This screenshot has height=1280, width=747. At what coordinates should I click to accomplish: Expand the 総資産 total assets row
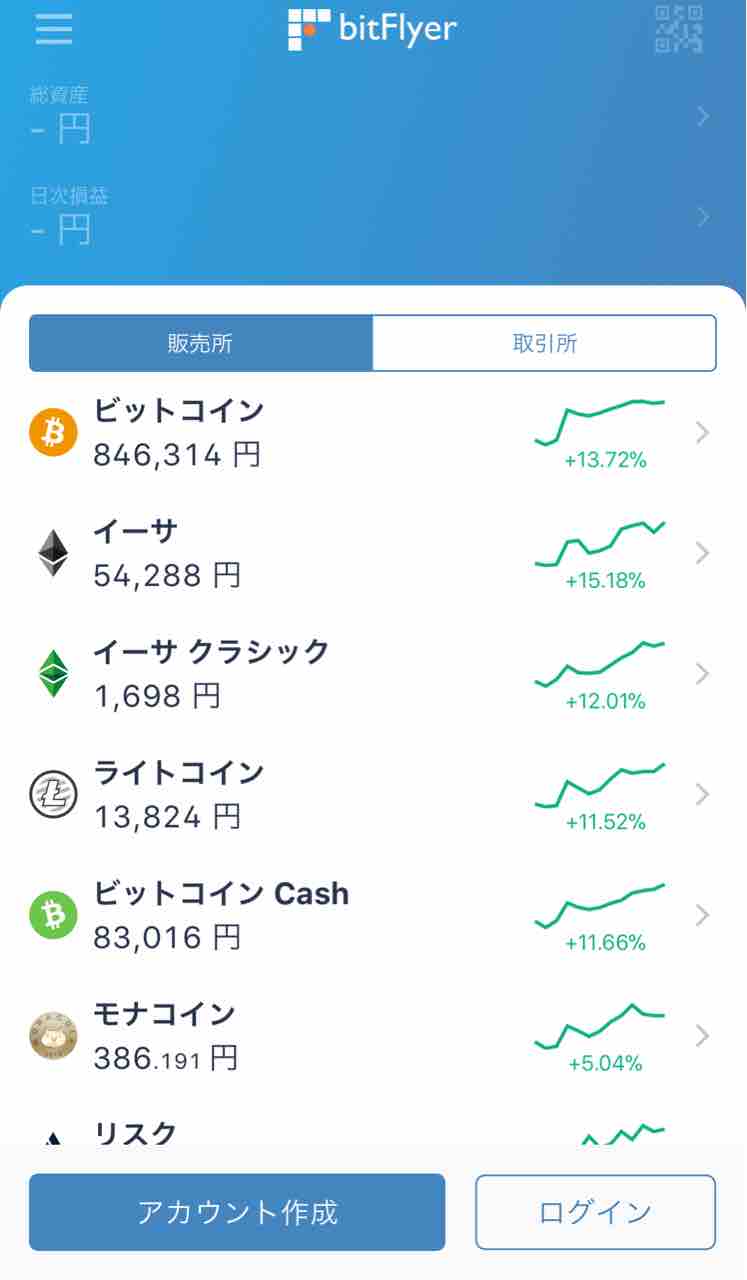373,118
